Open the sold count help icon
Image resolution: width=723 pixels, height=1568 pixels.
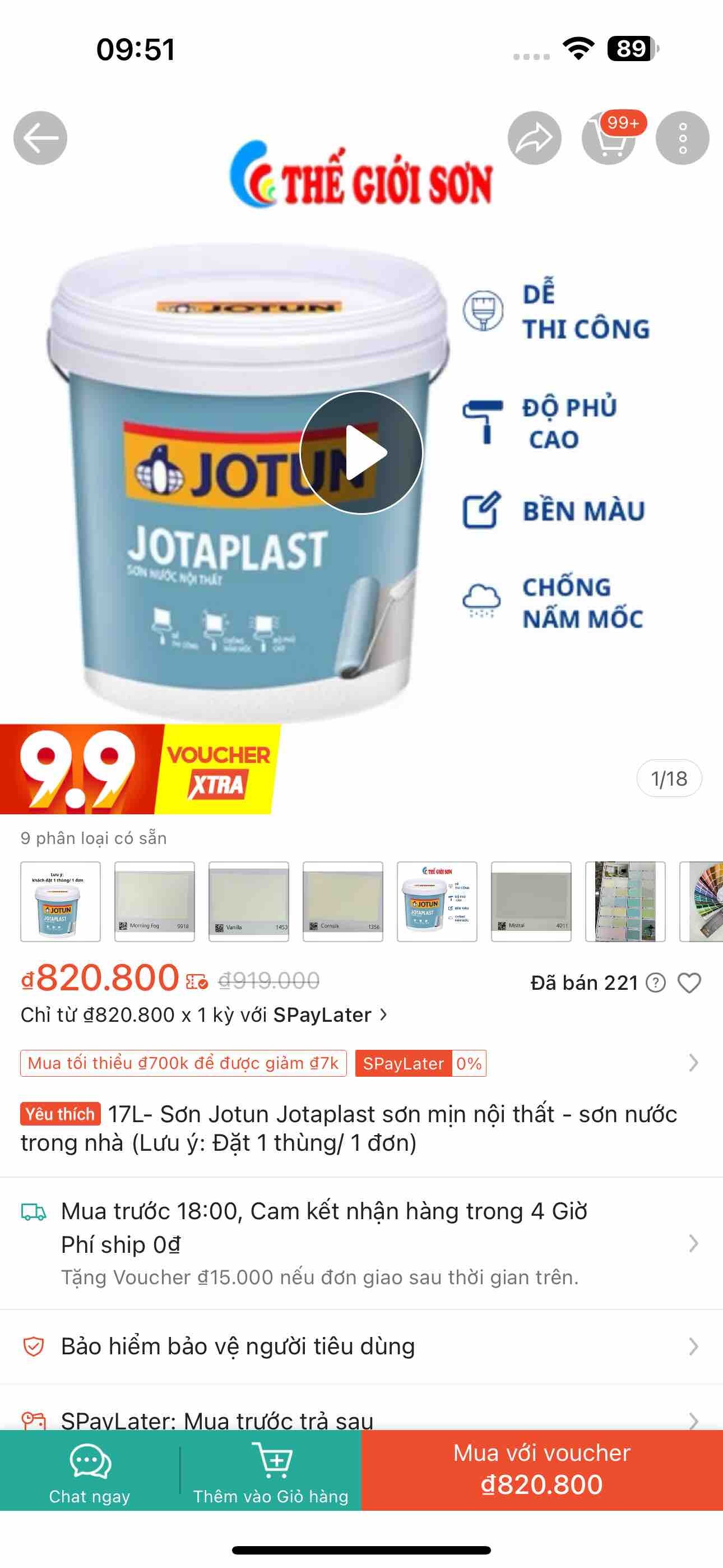tap(655, 983)
